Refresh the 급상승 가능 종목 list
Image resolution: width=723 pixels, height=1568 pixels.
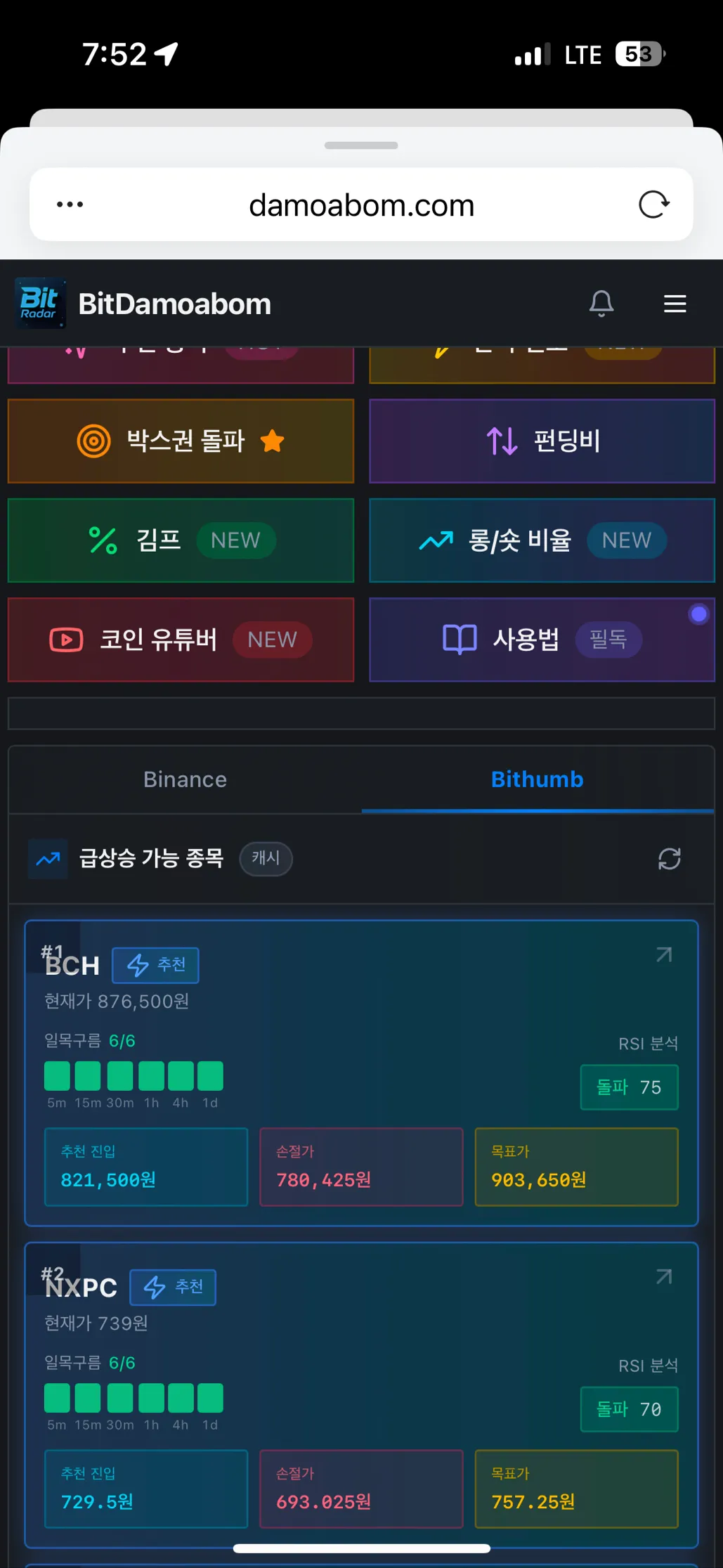[x=668, y=859]
